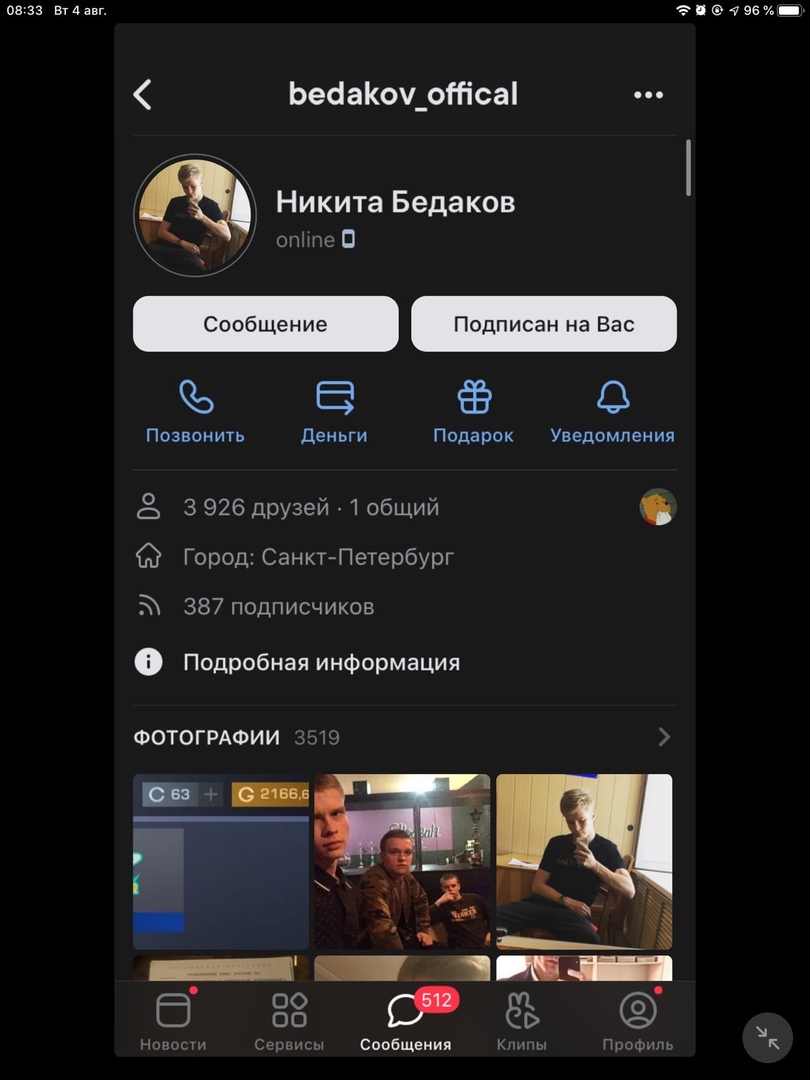Viewport: 810px width, 1080px height.
Task: Open the 387 подписчиков list
Action: pyautogui.click(x=278, y=606)
